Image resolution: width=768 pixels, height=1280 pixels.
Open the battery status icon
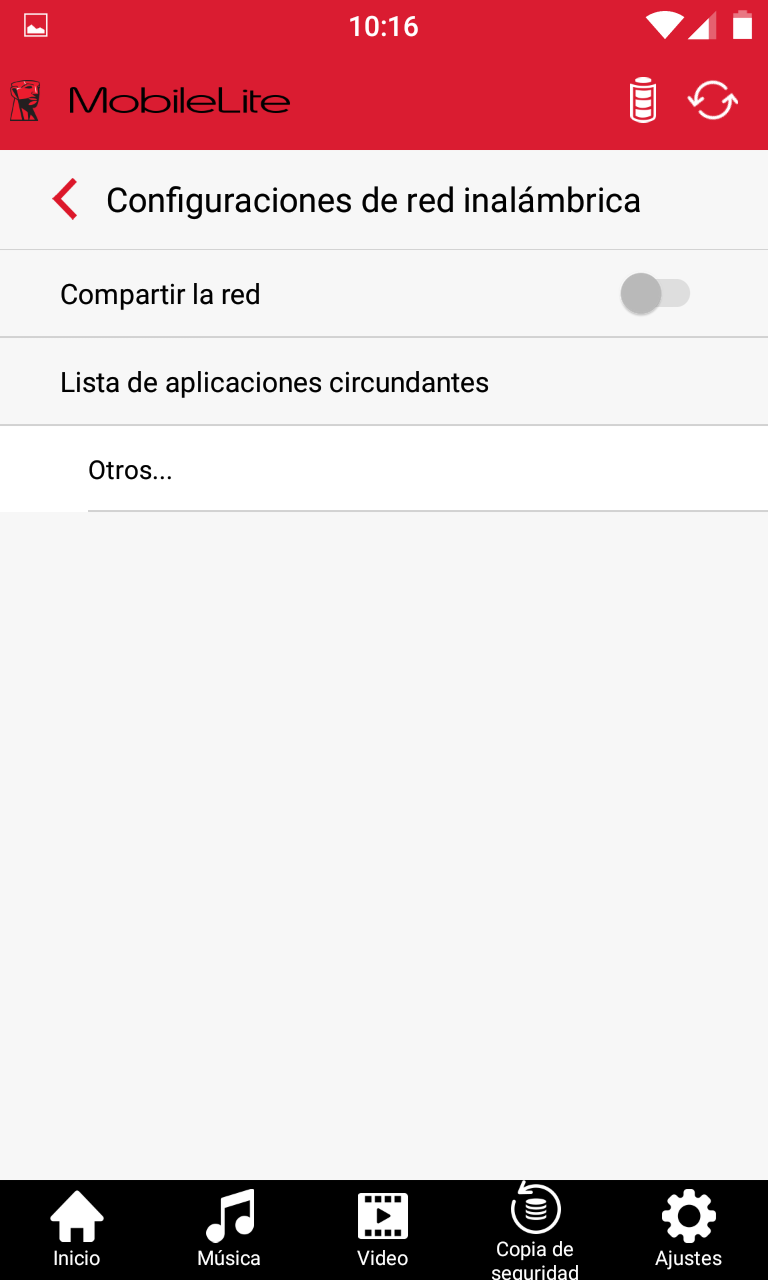point(643,101)
